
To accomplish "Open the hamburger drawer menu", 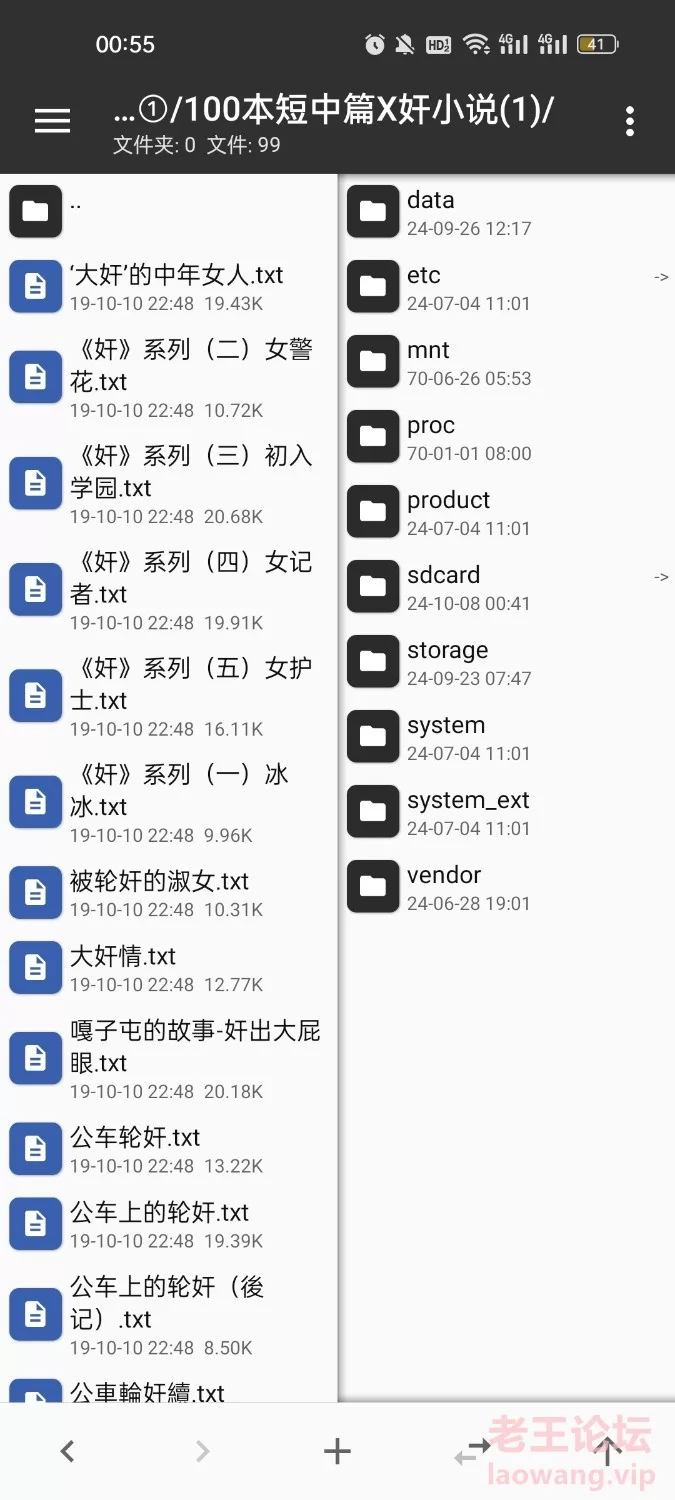I will pos(52,121).
